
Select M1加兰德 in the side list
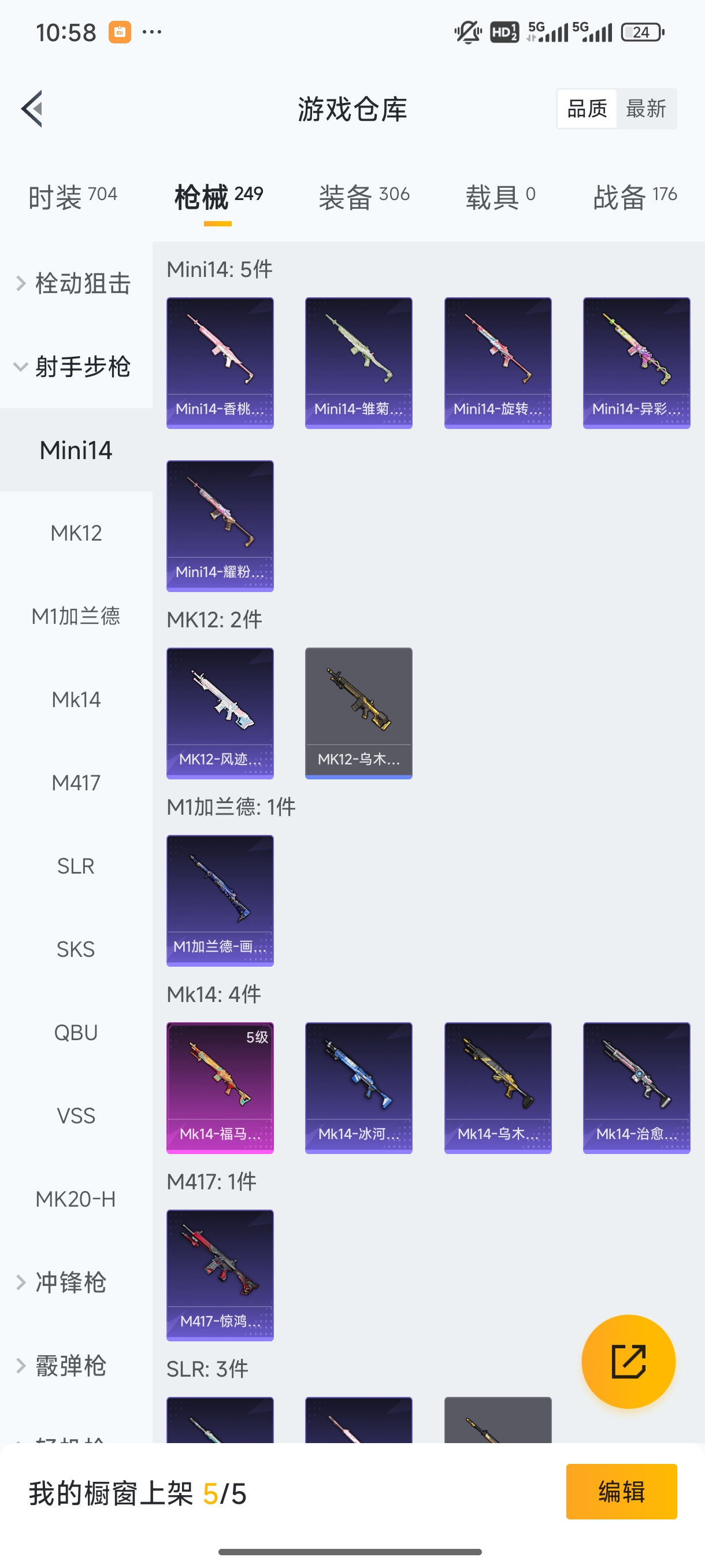pos(76,616)
